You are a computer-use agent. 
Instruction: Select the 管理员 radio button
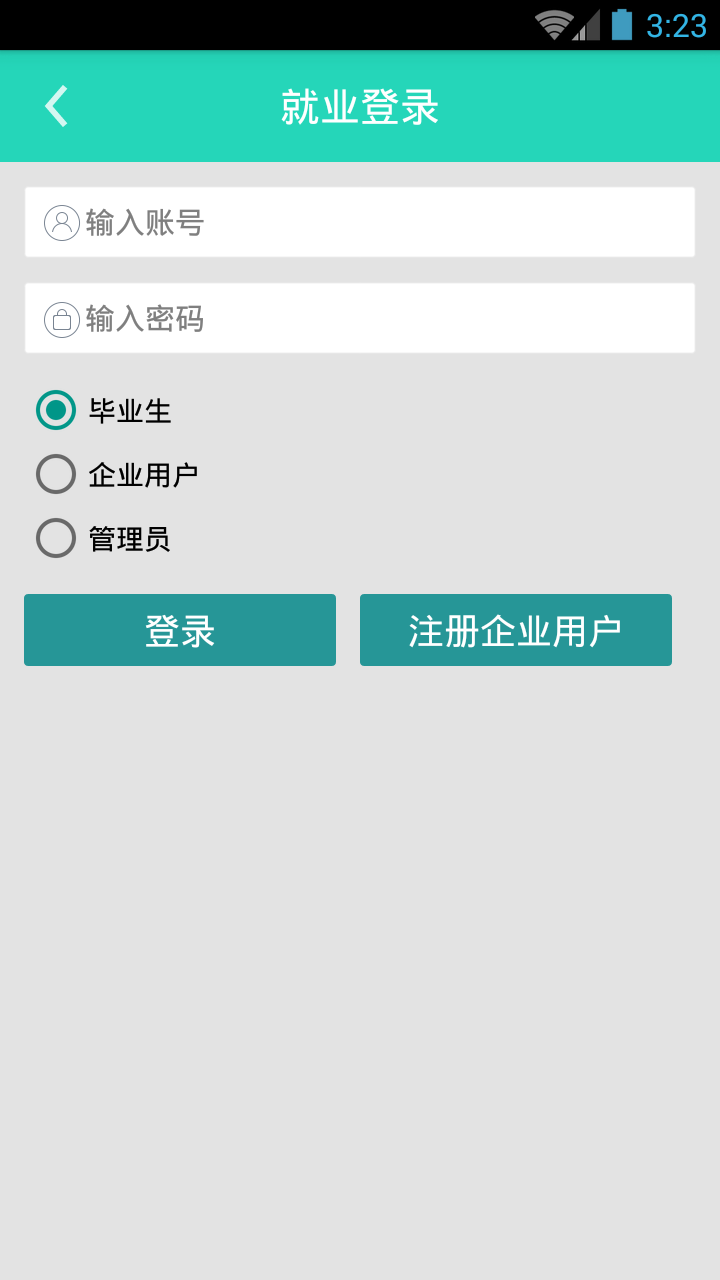56,538
